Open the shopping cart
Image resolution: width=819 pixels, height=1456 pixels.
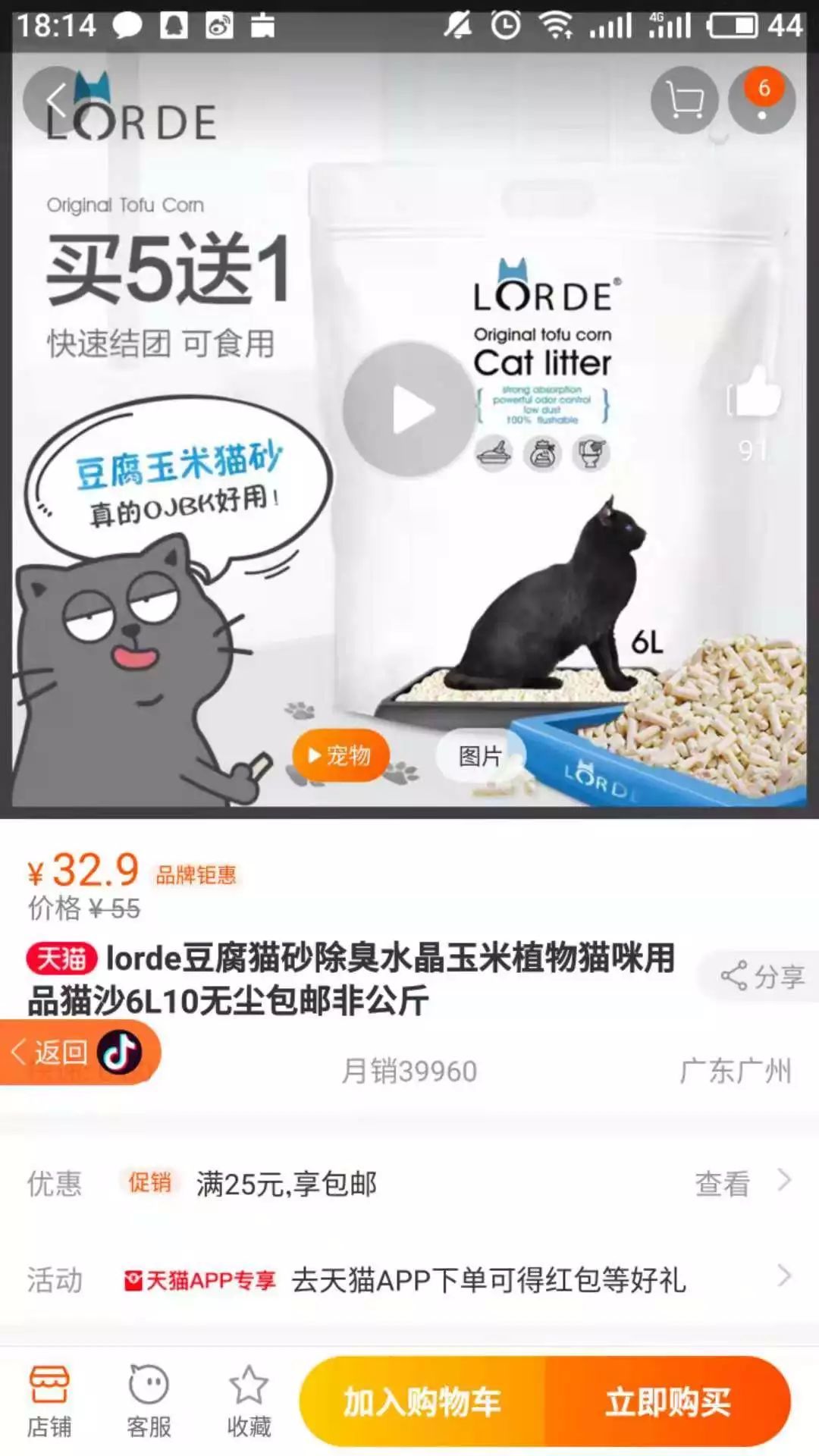(x=684, y=100)
